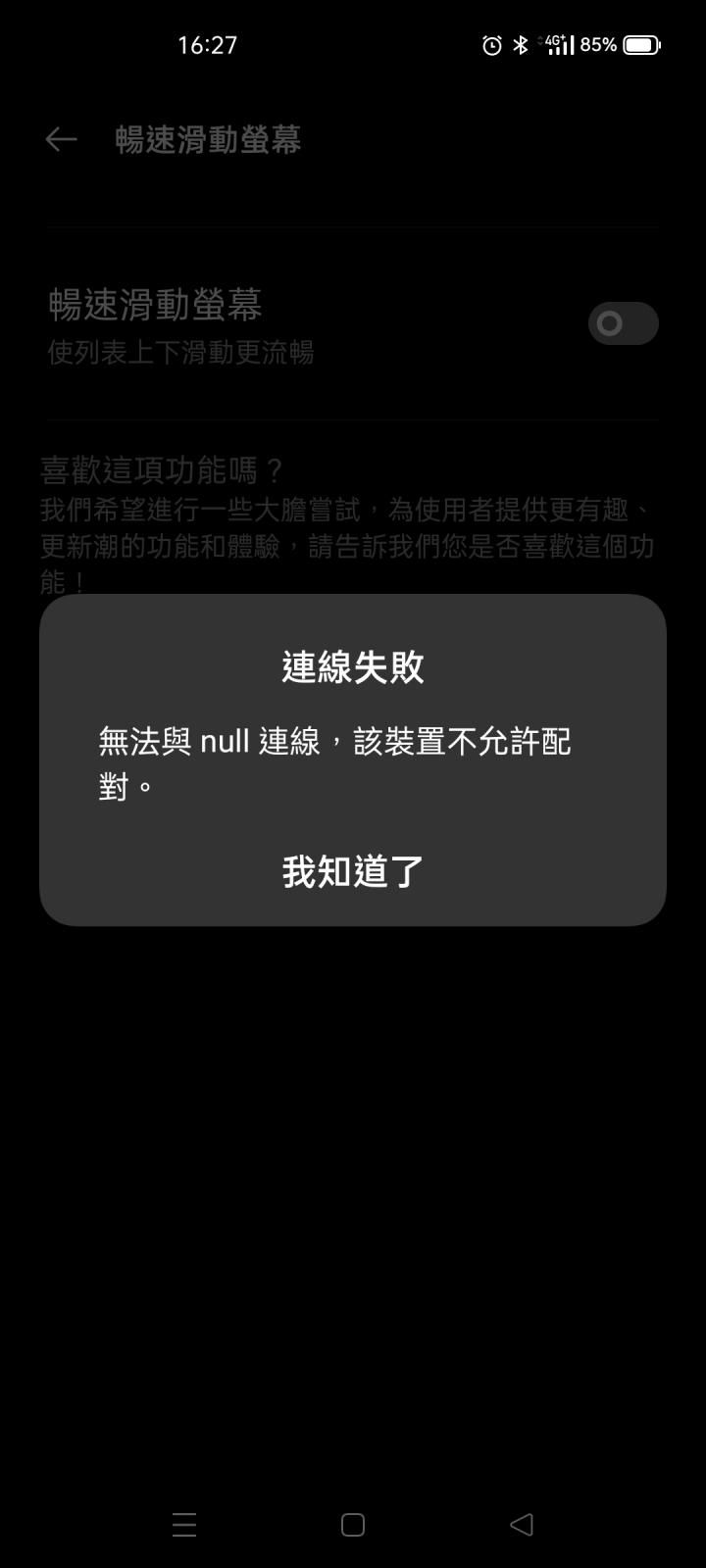
Task: Dismiss the dialog with 我知道了
Action: pos(353,871)
